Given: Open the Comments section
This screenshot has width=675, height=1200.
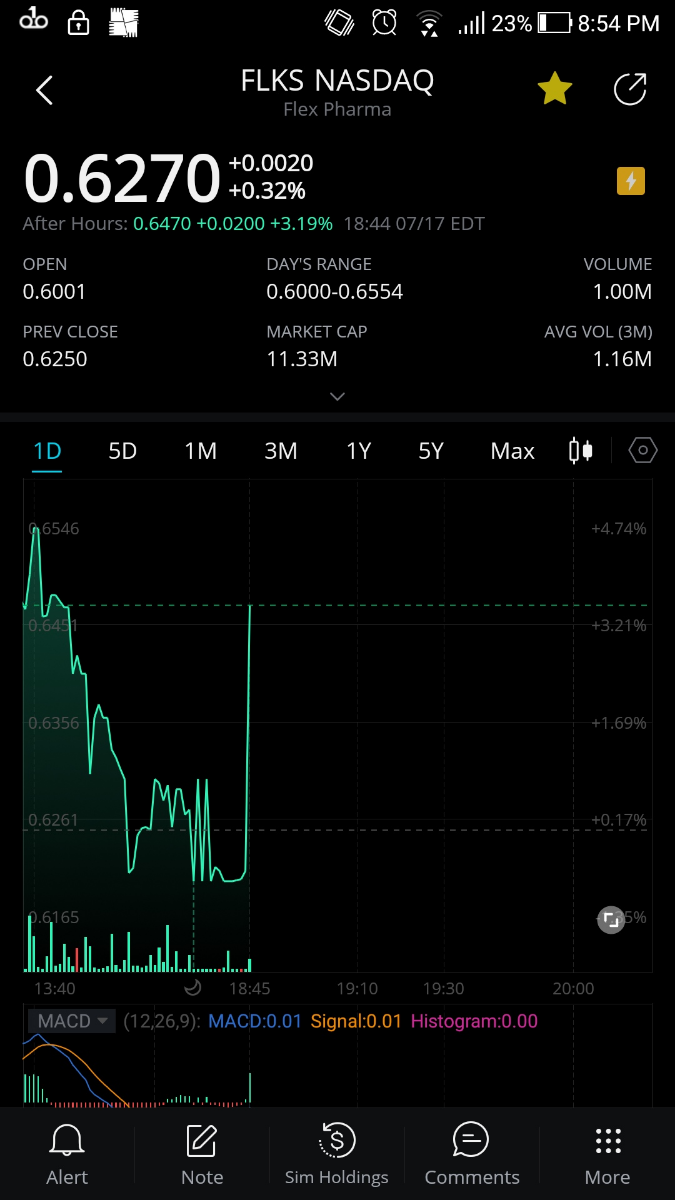Looking at the screenshot, I should (x=471, y=1154).
